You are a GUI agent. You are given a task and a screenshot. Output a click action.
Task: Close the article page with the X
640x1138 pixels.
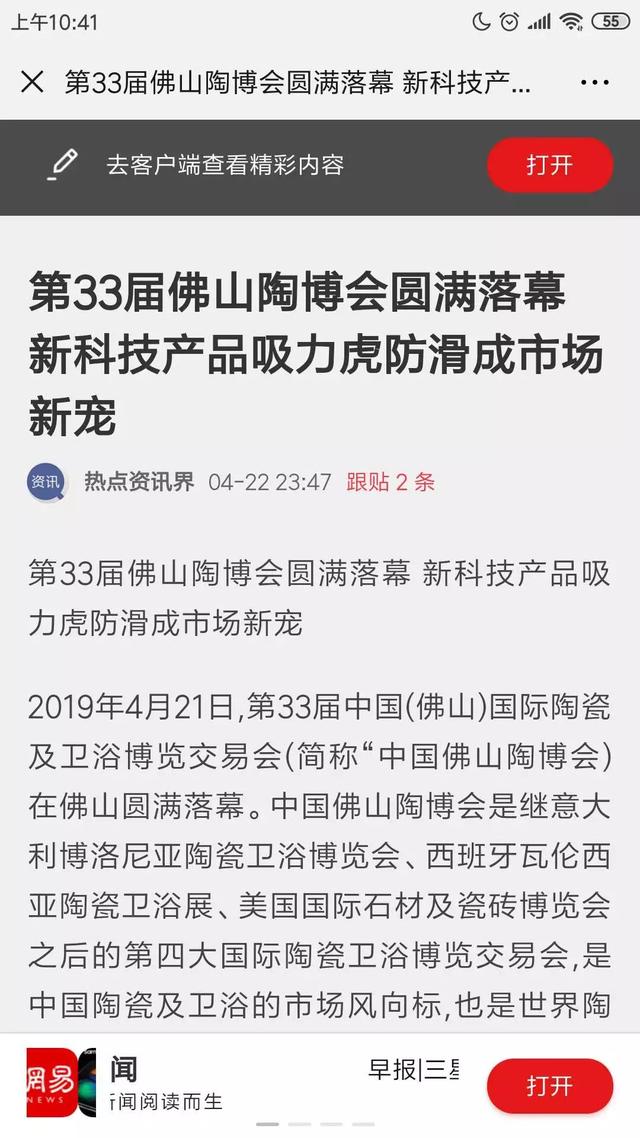[x=32, y=82]
